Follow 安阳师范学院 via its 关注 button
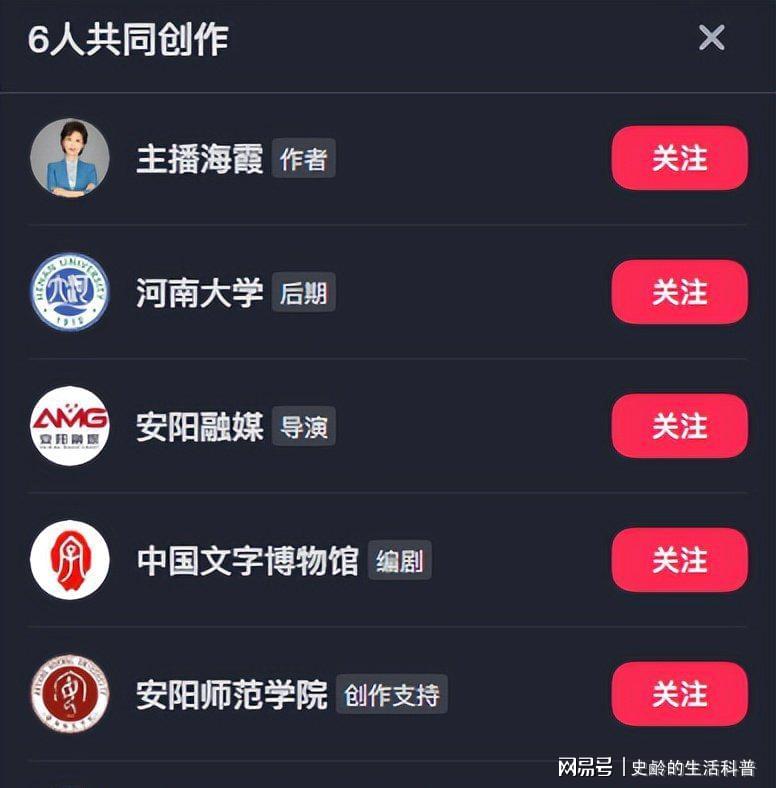This screenshot has width=776, height=788. [x=679, y=695]
